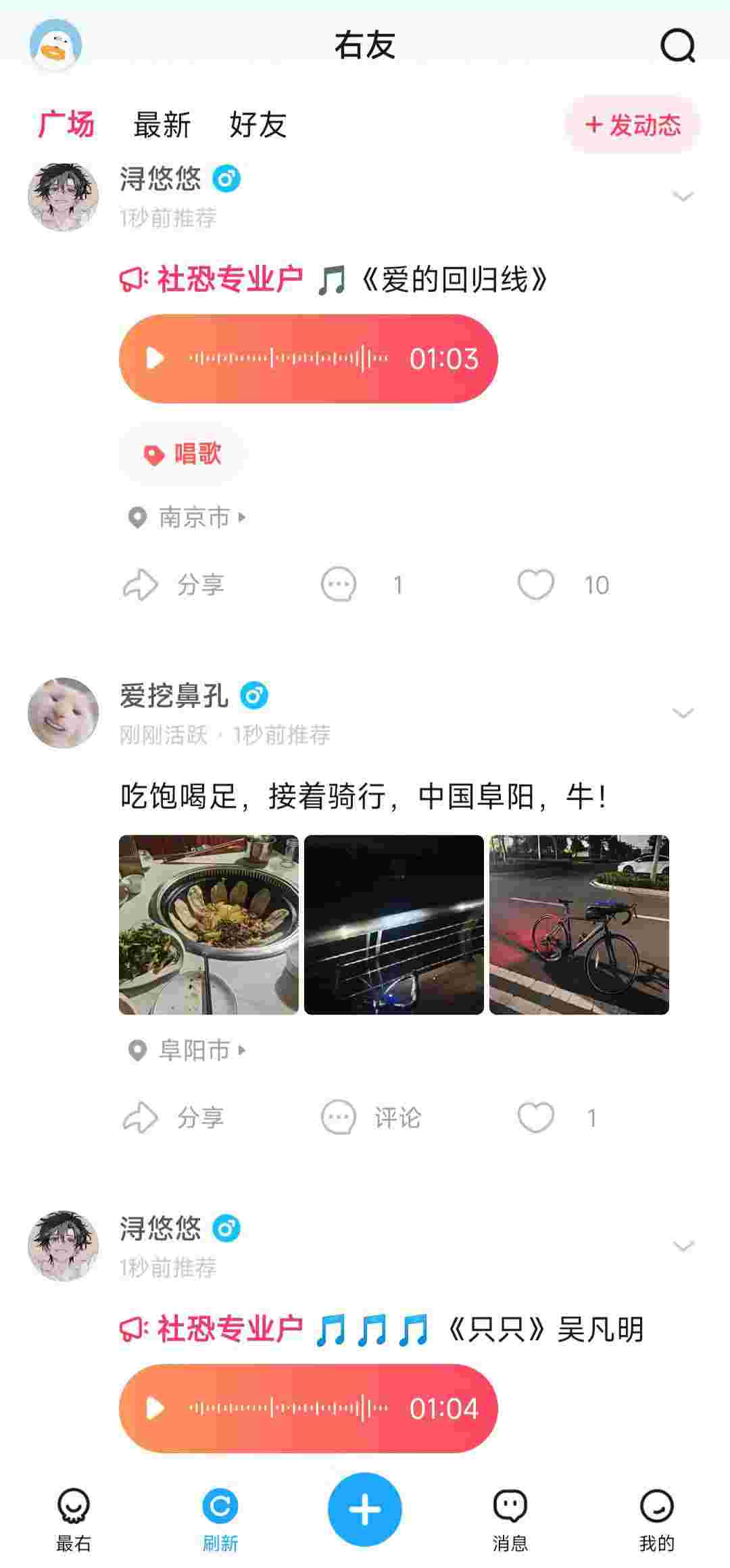Play the 《爱的回归线》 voice clip
730x1568 pixels.
point(155,358)
